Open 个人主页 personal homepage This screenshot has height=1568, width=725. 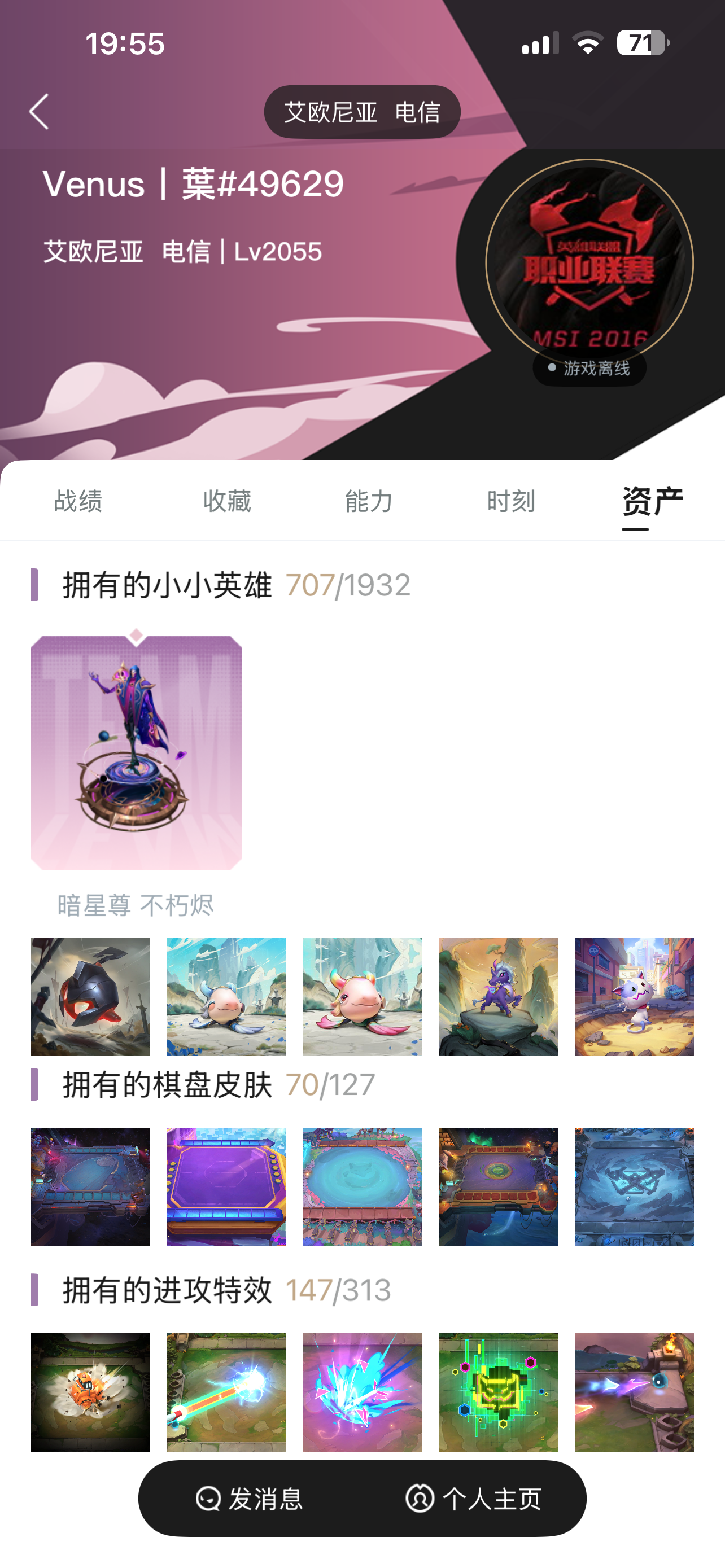474,1498
